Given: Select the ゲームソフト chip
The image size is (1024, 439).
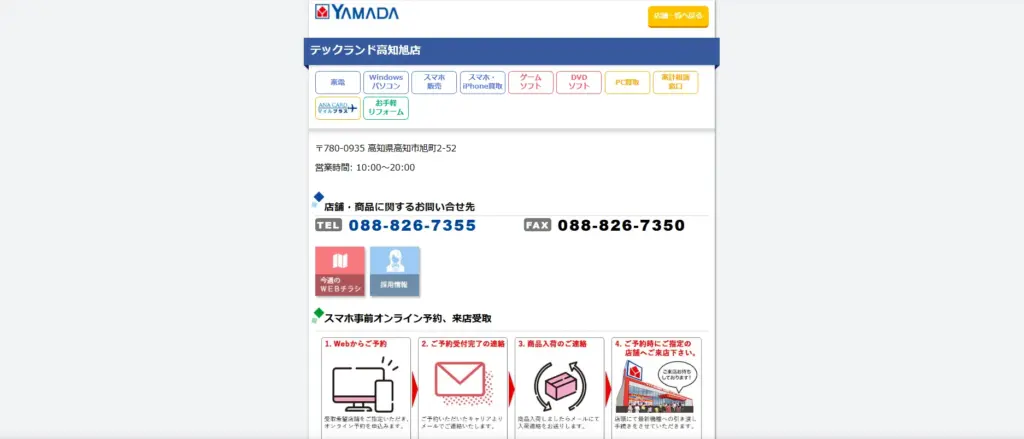Looking at the screenshot, I should point(530,82).
